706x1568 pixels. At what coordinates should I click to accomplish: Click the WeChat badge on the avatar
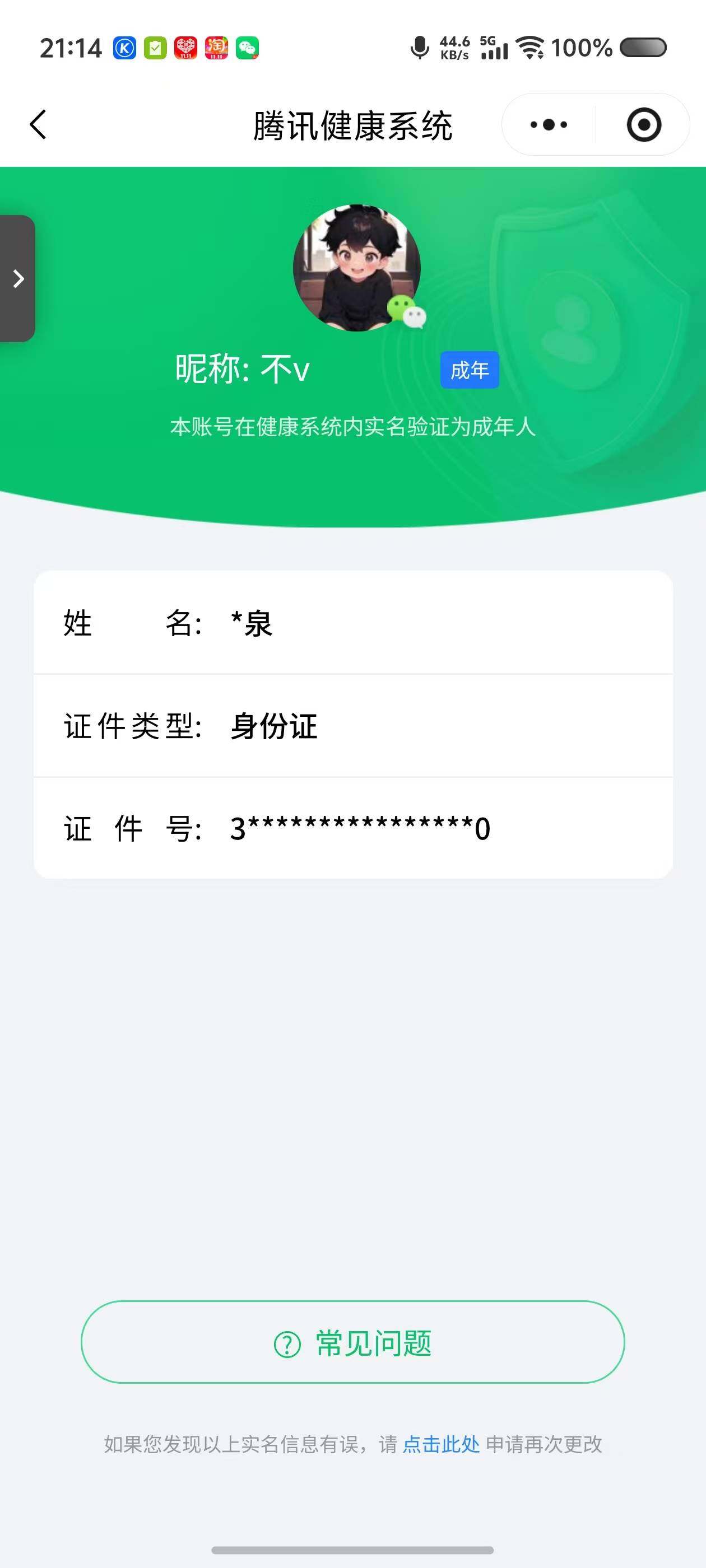405,312
